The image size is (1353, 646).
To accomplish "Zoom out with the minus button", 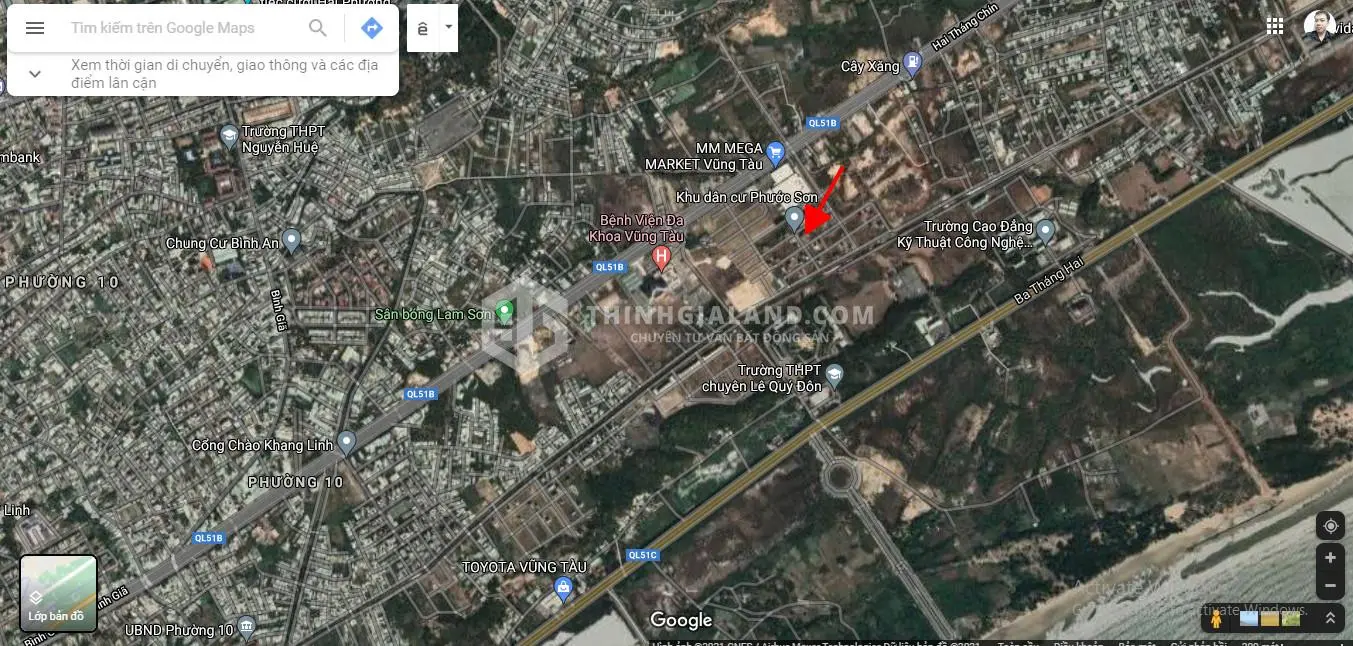I will (1330, 586).
